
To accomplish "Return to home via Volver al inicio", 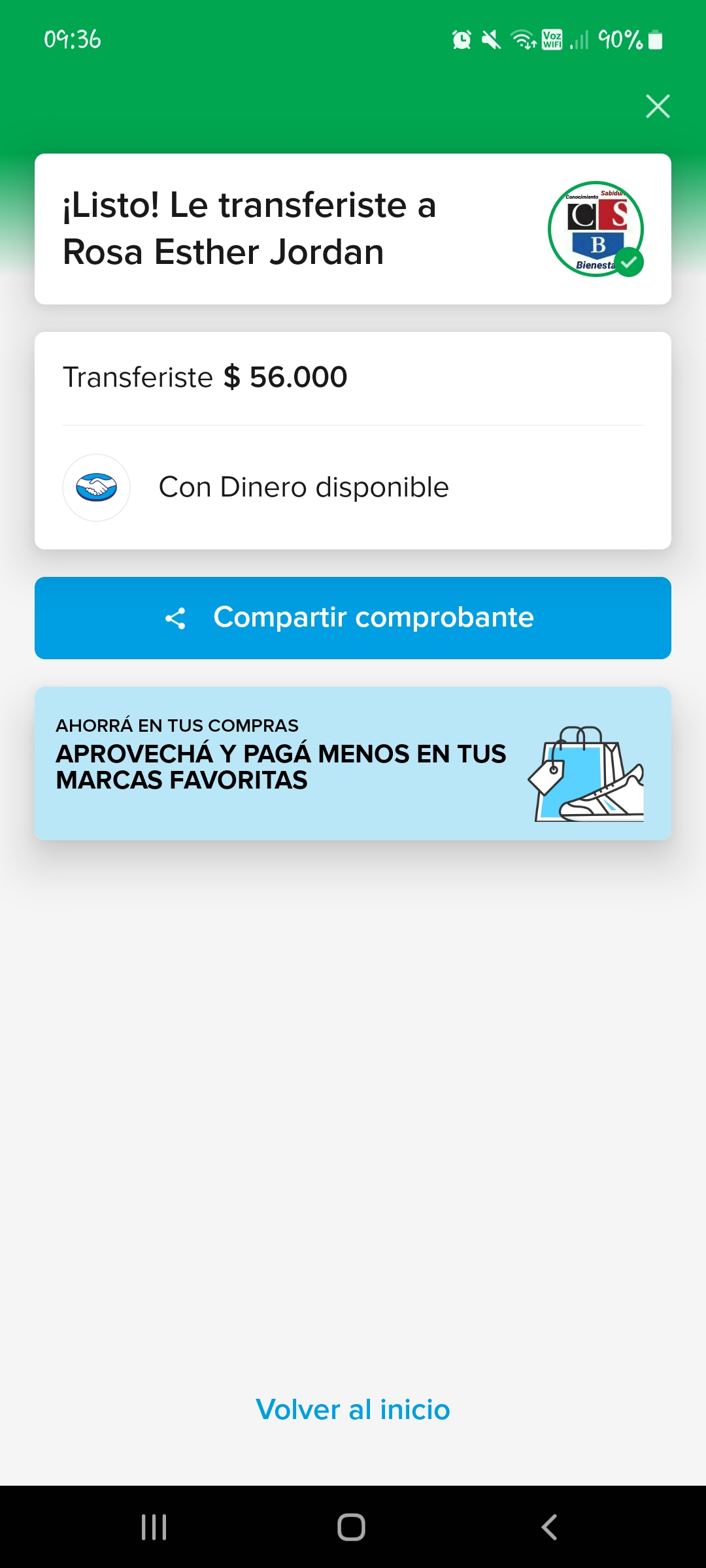I will point(353,1409).
